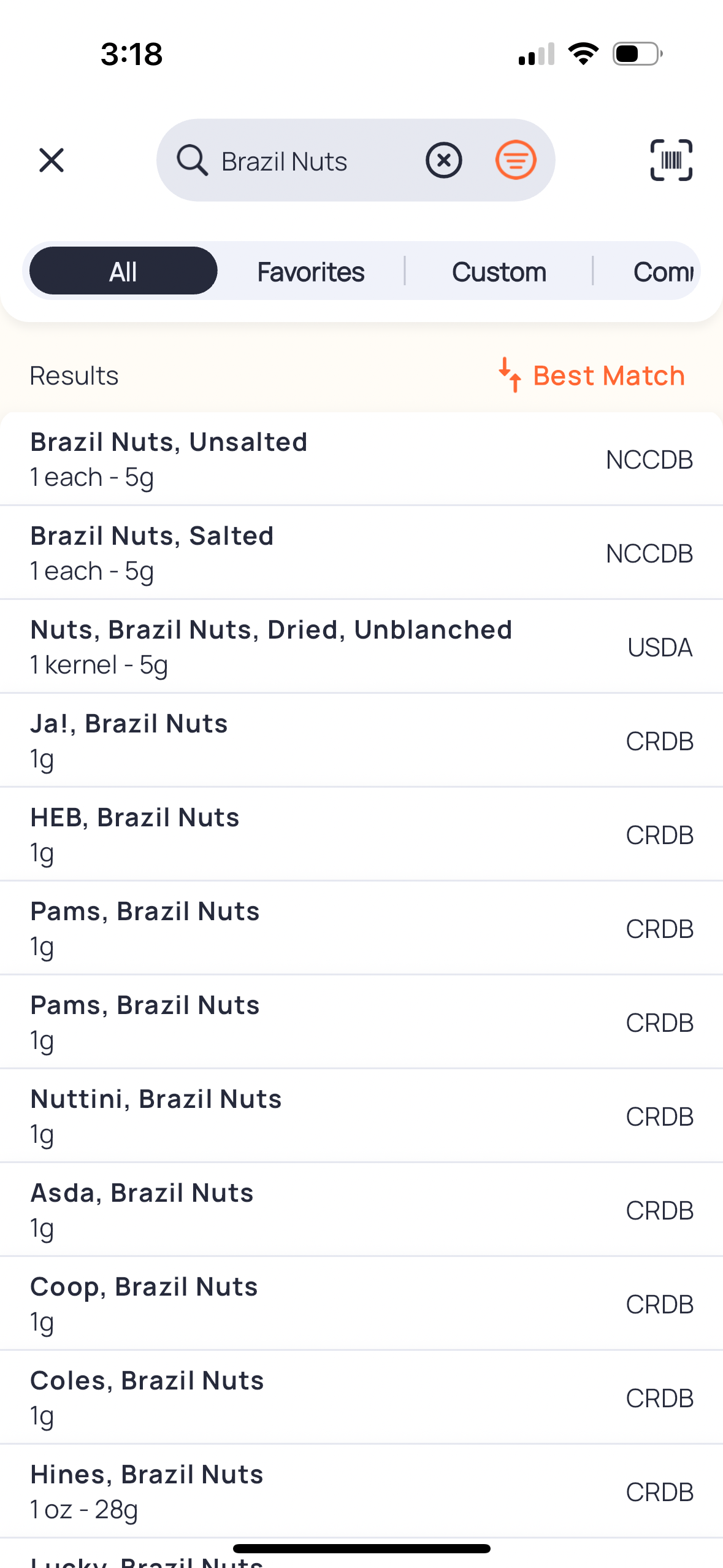Select Coles, Brazil Nuts result
Image resolution: width=723 pixels, height=1568 pixels.
click(361, 1397)
